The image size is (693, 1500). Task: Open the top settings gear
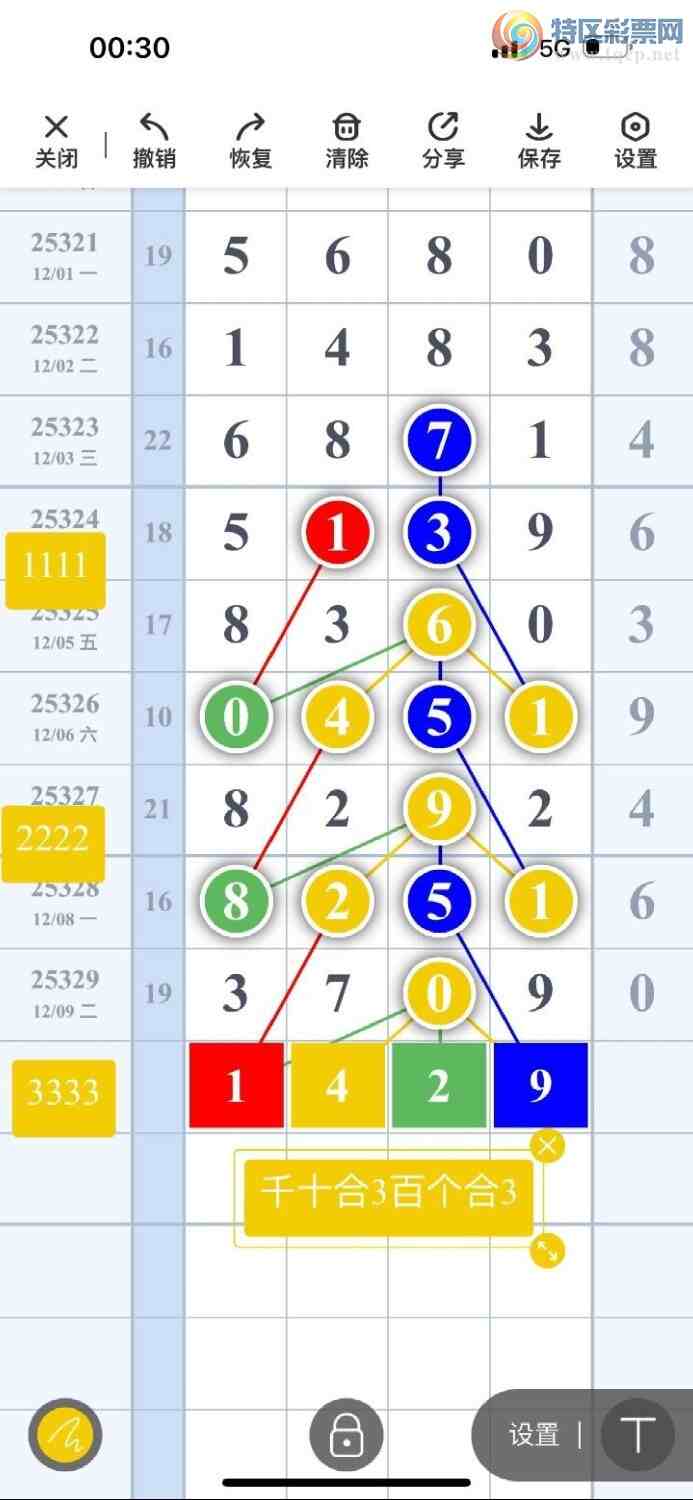click(x=635, y=141)
